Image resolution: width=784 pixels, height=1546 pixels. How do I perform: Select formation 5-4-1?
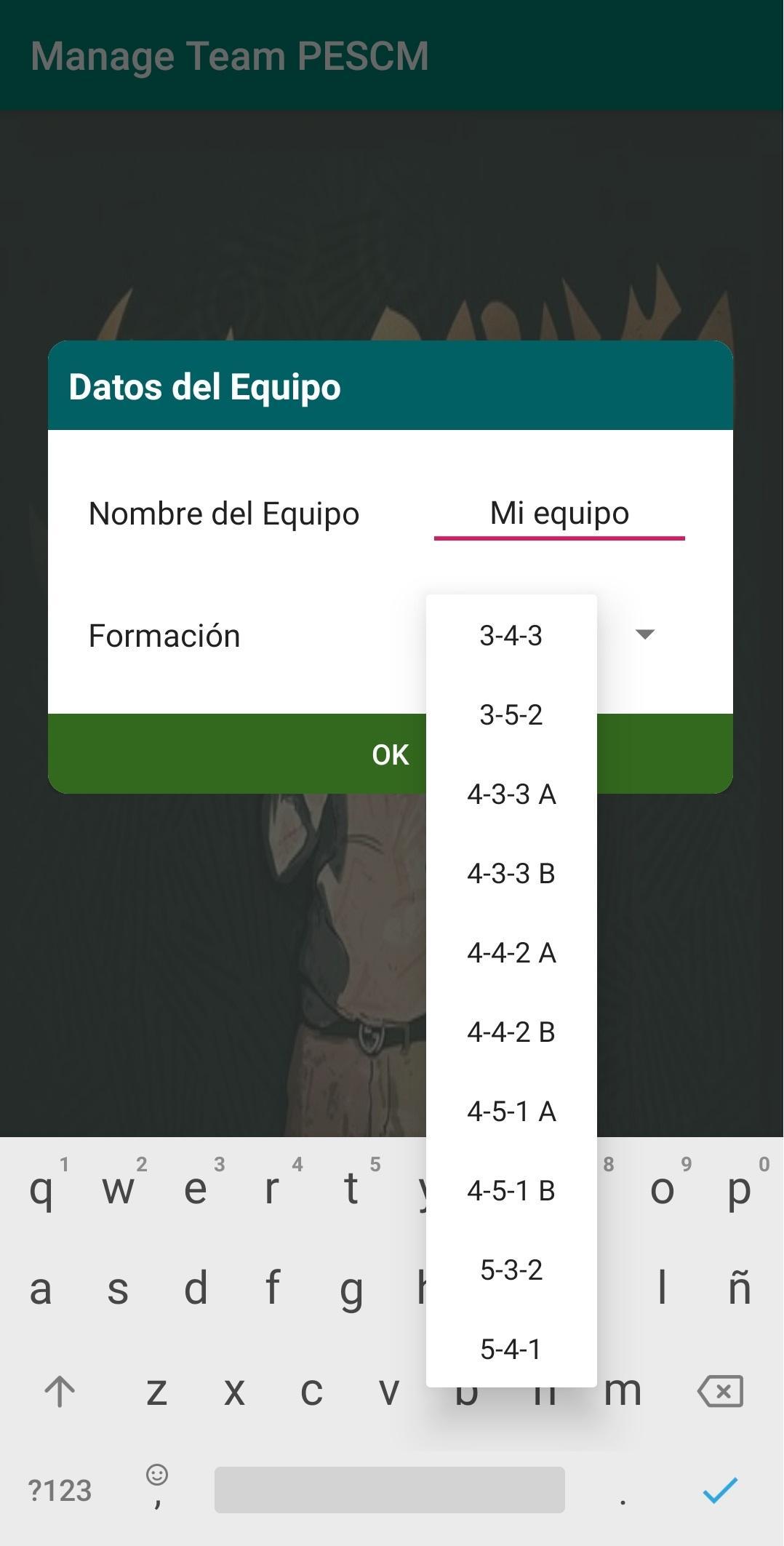[511, 1349]
